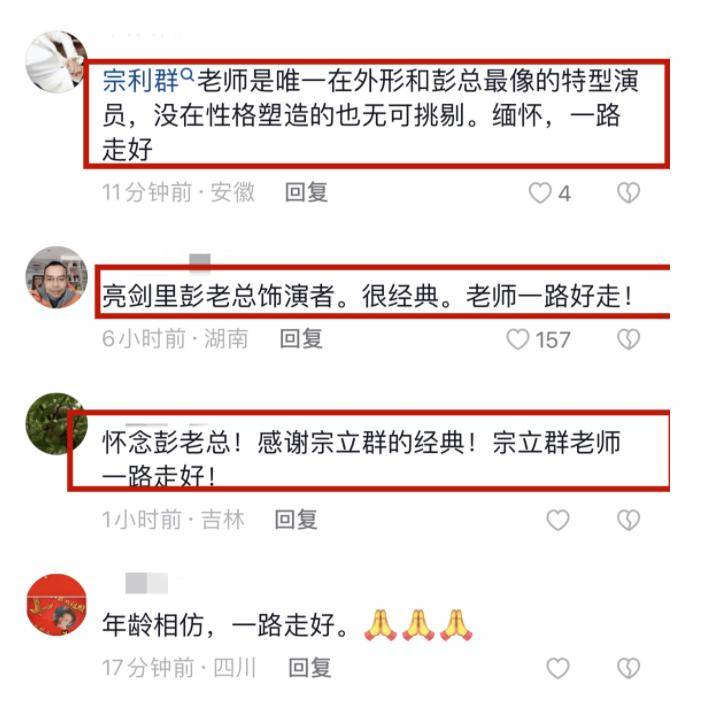Image resolution: width=706 pixels, height=712 pixels.
Task: Reply to the comment from Anhui
Action: 306,192
